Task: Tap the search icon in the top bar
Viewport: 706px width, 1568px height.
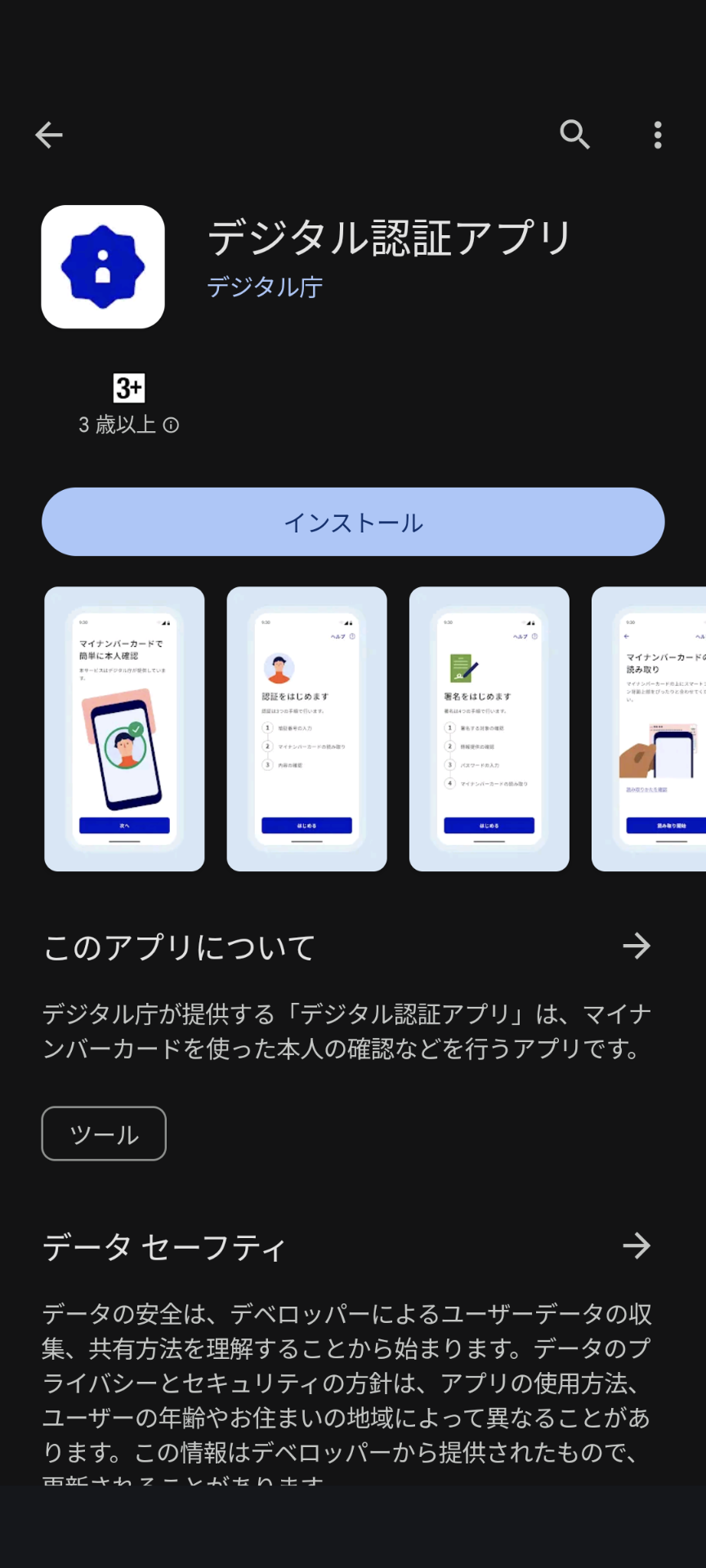Action: [574, 135]
